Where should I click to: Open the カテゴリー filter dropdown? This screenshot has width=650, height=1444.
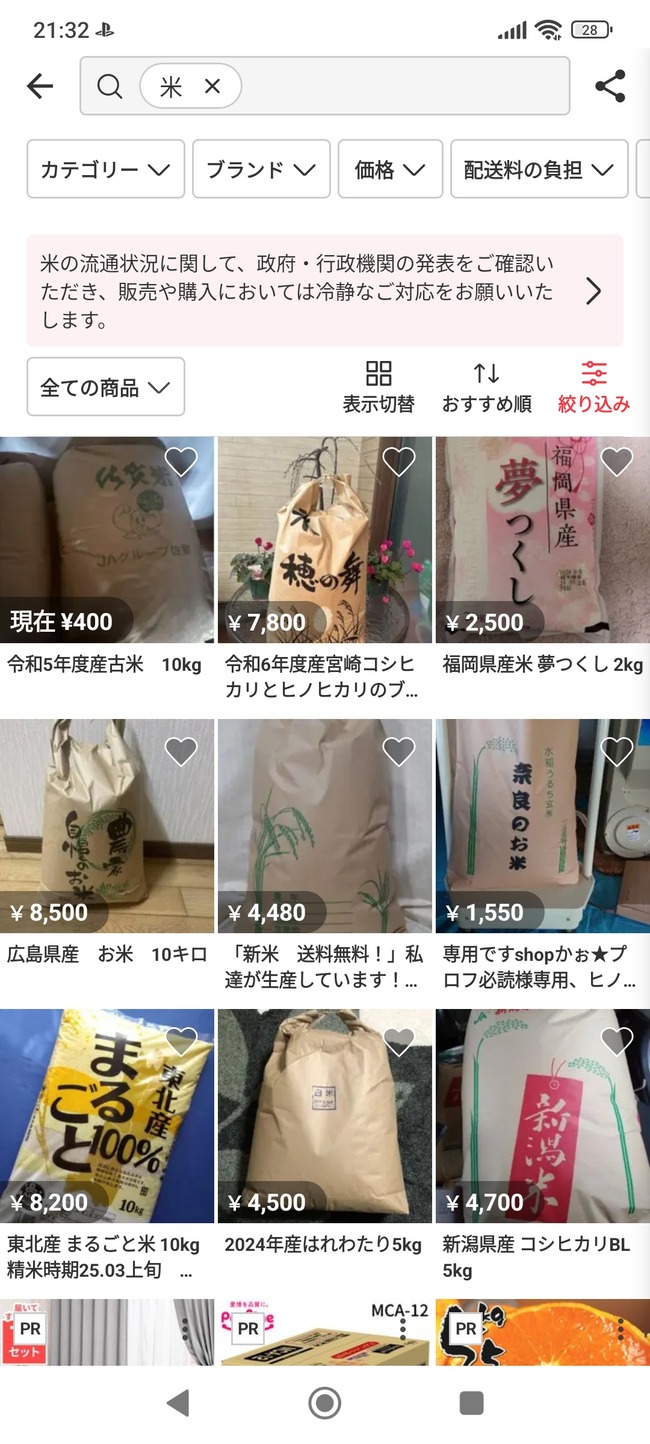click(105, 169)
